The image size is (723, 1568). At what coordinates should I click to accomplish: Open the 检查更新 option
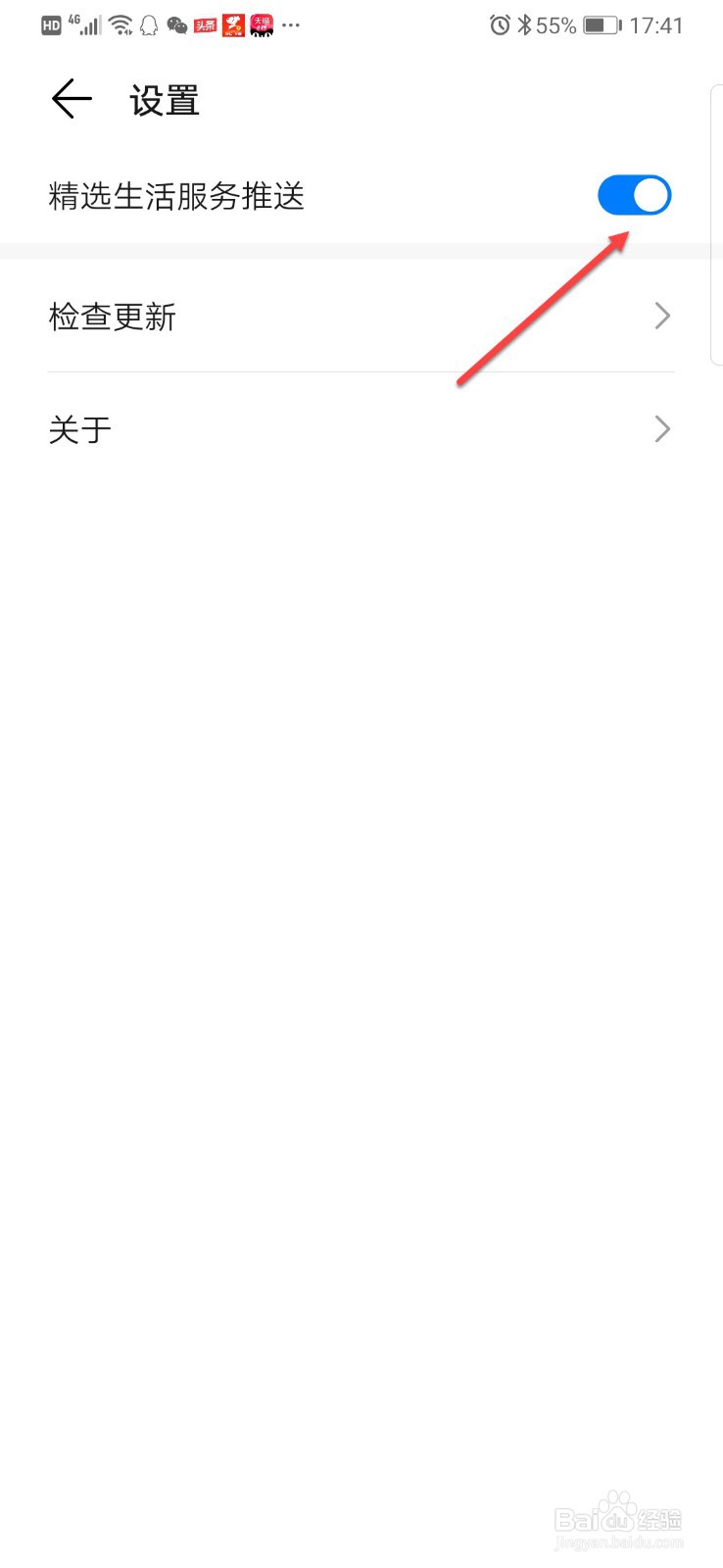coord(111,316)
